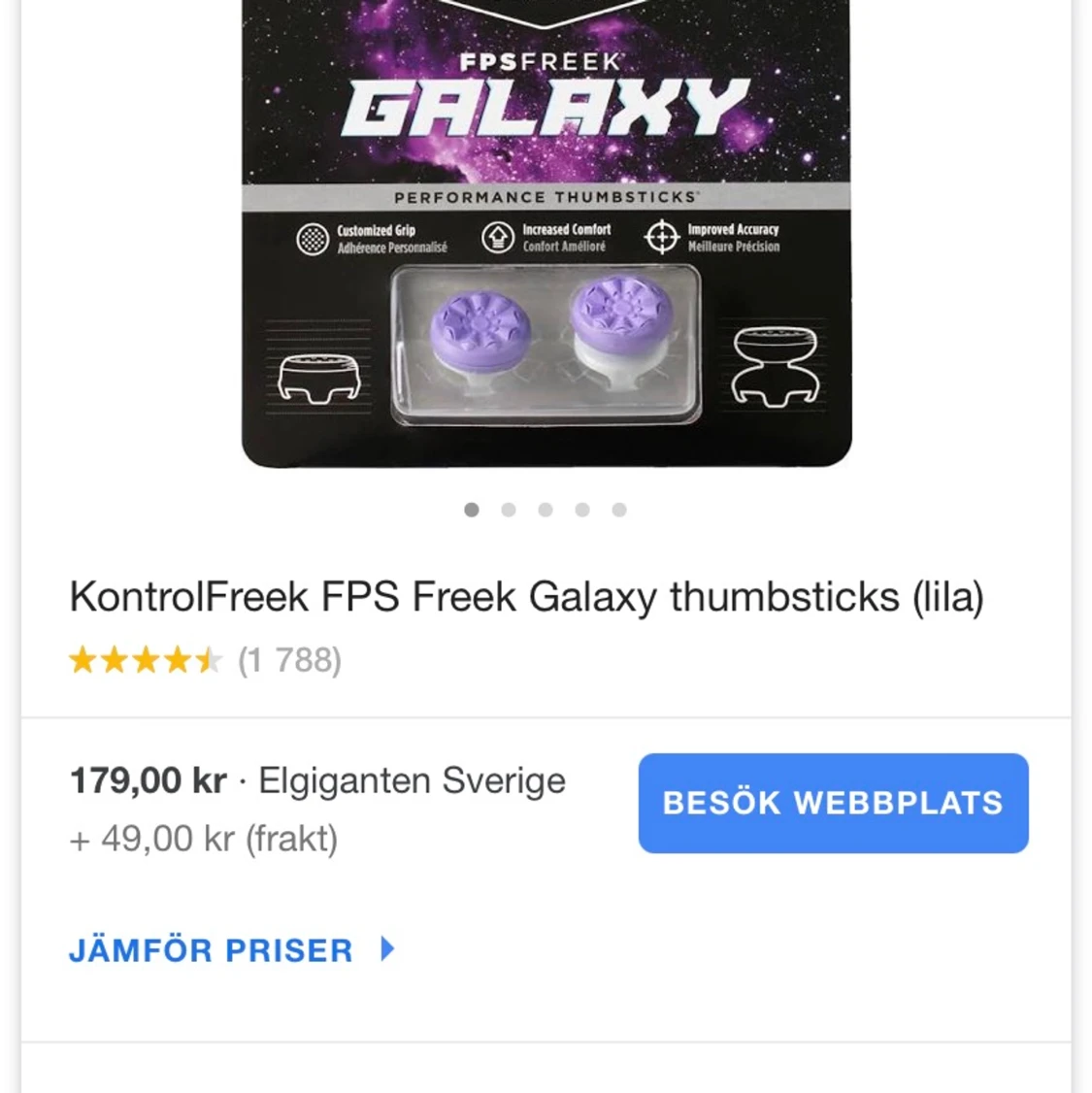Click the BESÖK WEBBPLATS button
The image size is (1092, 1093).
[x=832, y=803]
